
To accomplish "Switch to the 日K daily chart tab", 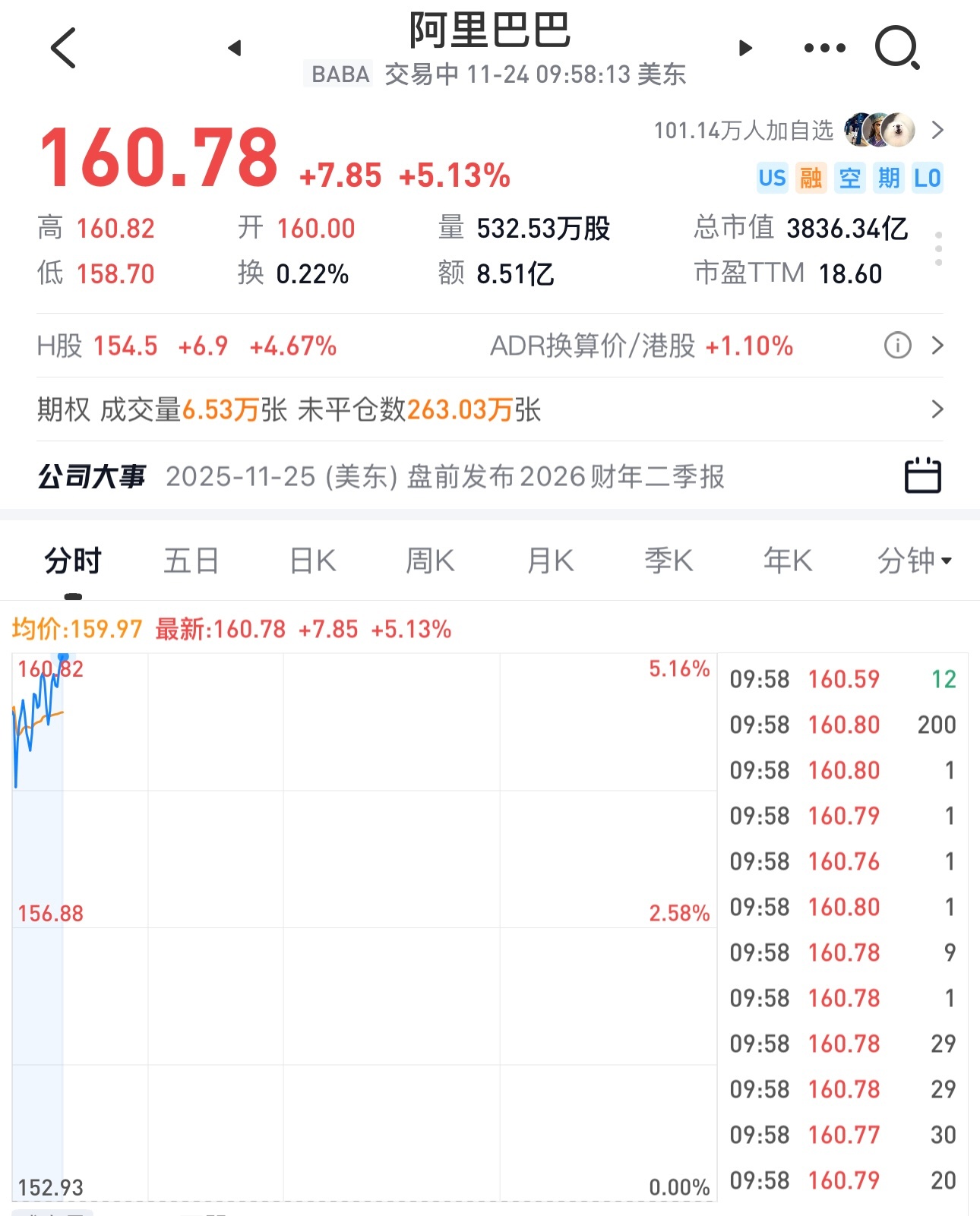I will [311, 561].
